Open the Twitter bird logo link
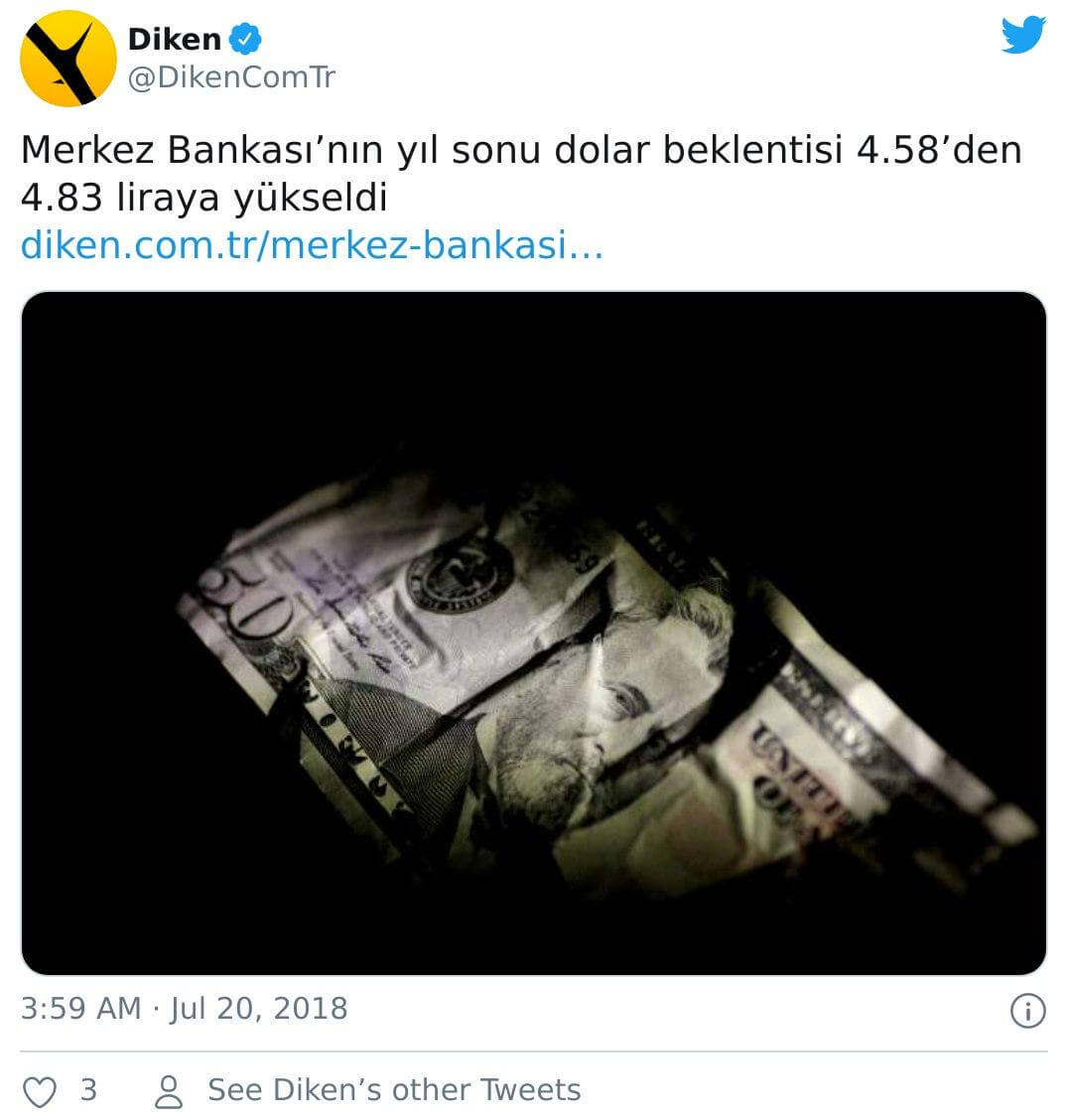Image resolution: width=1068 pixels, height=1120 pixels. [1022, 36]
